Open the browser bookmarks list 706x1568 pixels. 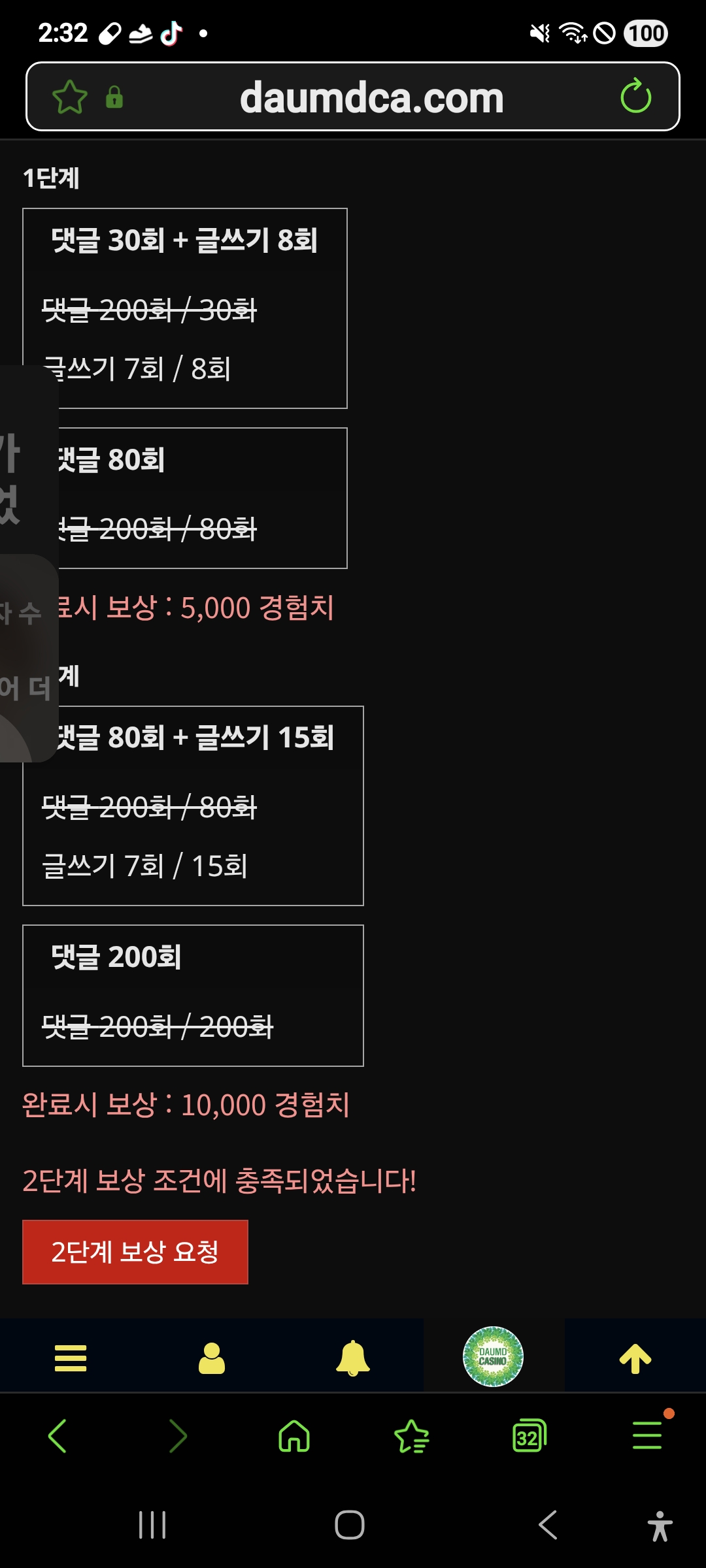[x=412, y=1437]
